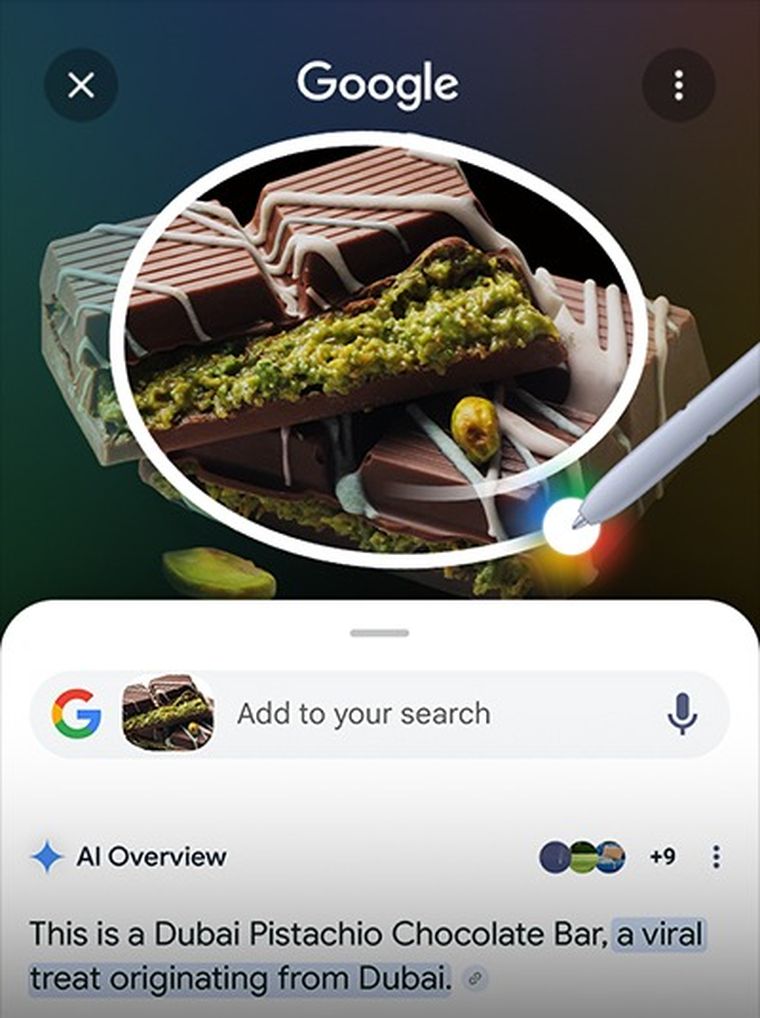This screenshot has width=760, height=1018.
Task: Tap the Add to your search field
Action: 364,714
